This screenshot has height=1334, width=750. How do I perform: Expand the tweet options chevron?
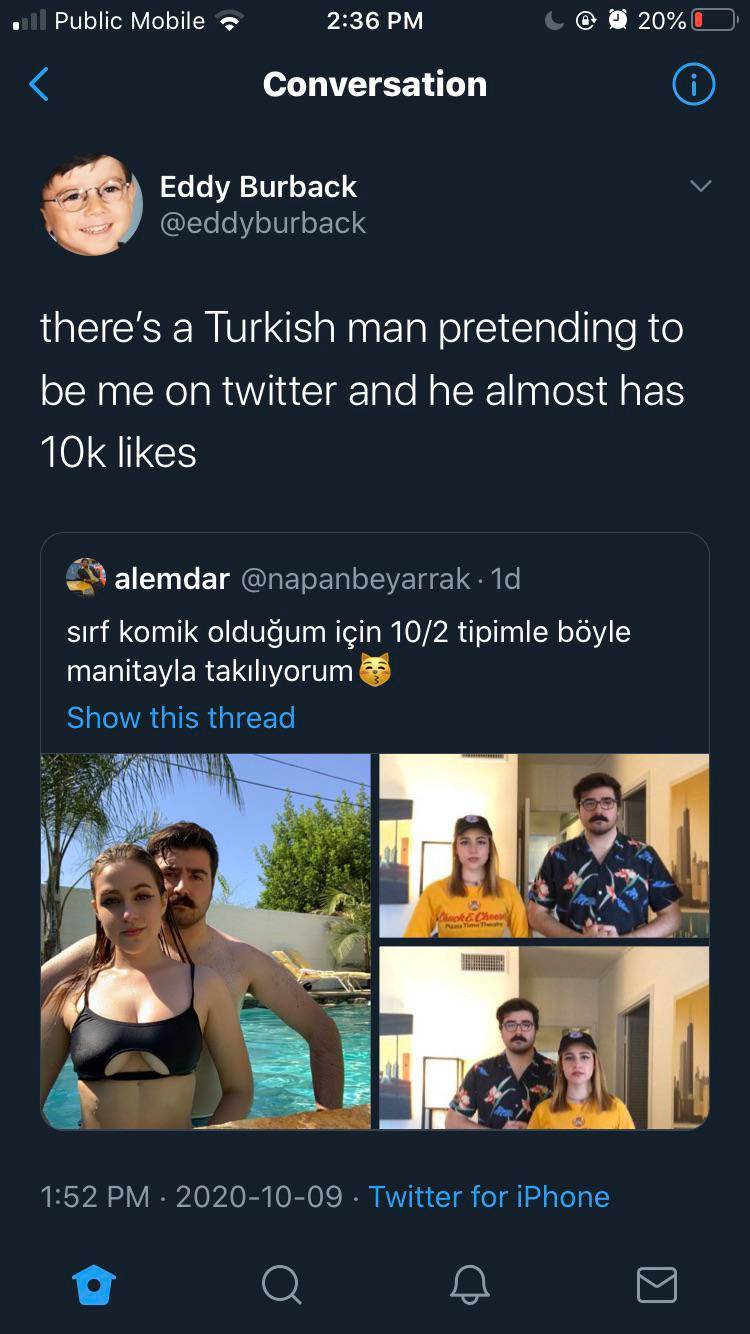(x=701, y=186)
